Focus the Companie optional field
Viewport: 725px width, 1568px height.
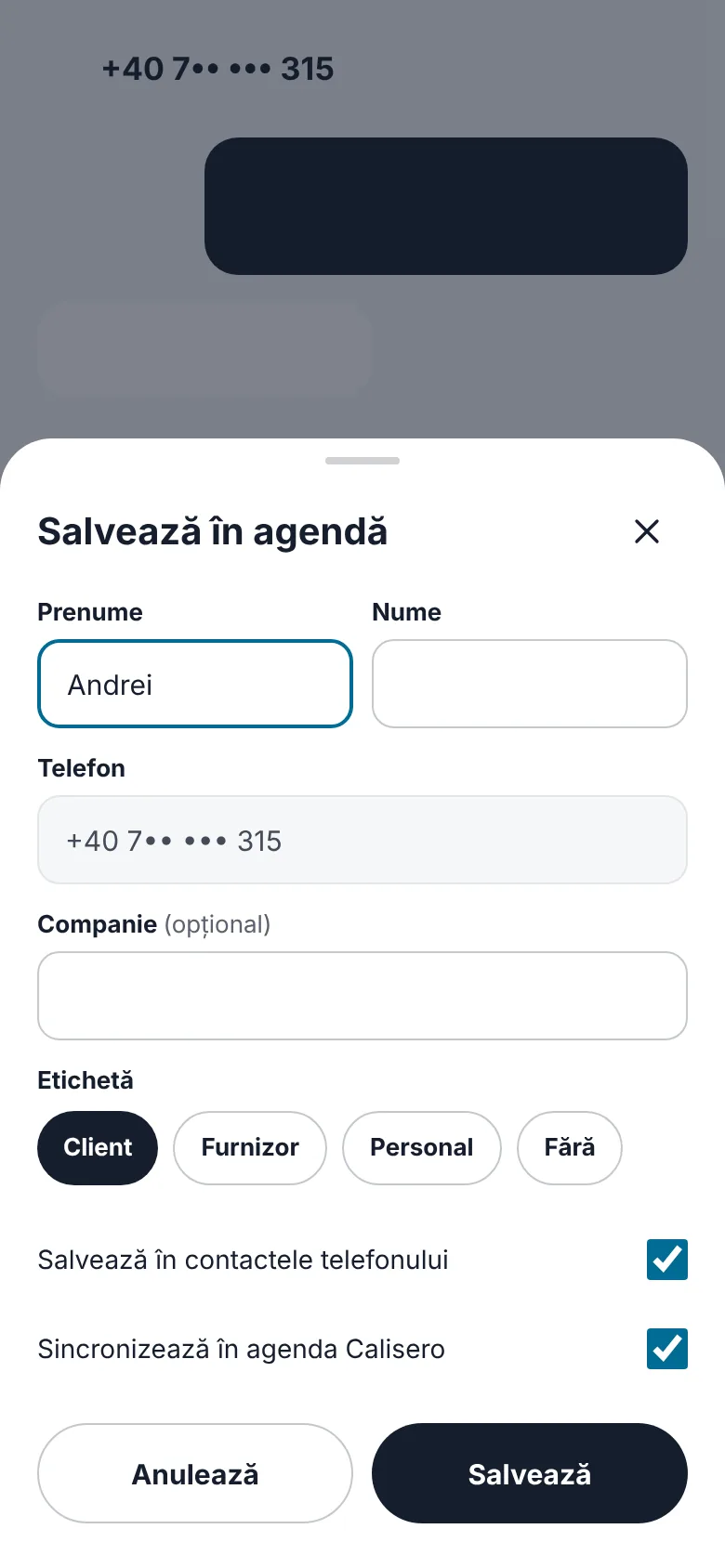pos(362,996)
